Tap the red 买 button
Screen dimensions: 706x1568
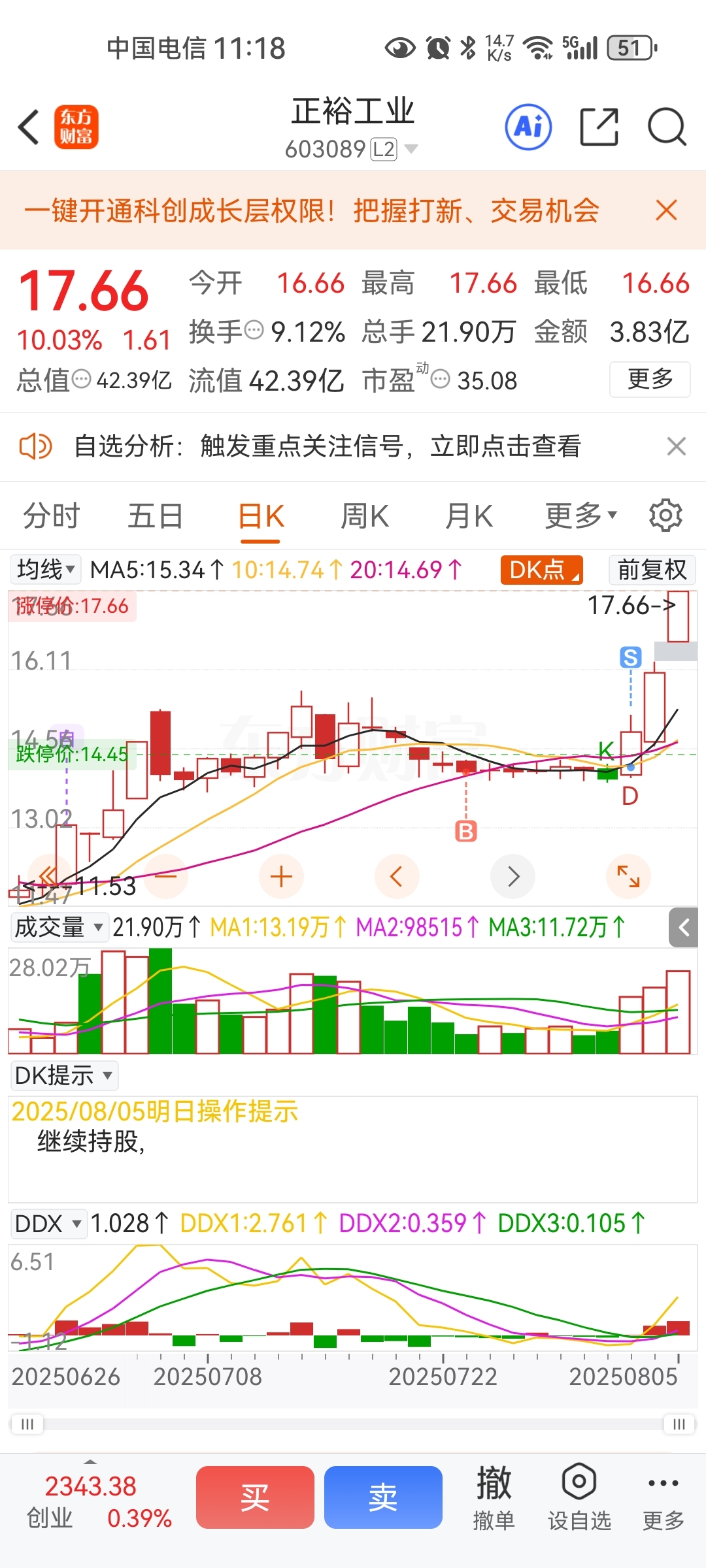pos(255,1497)
